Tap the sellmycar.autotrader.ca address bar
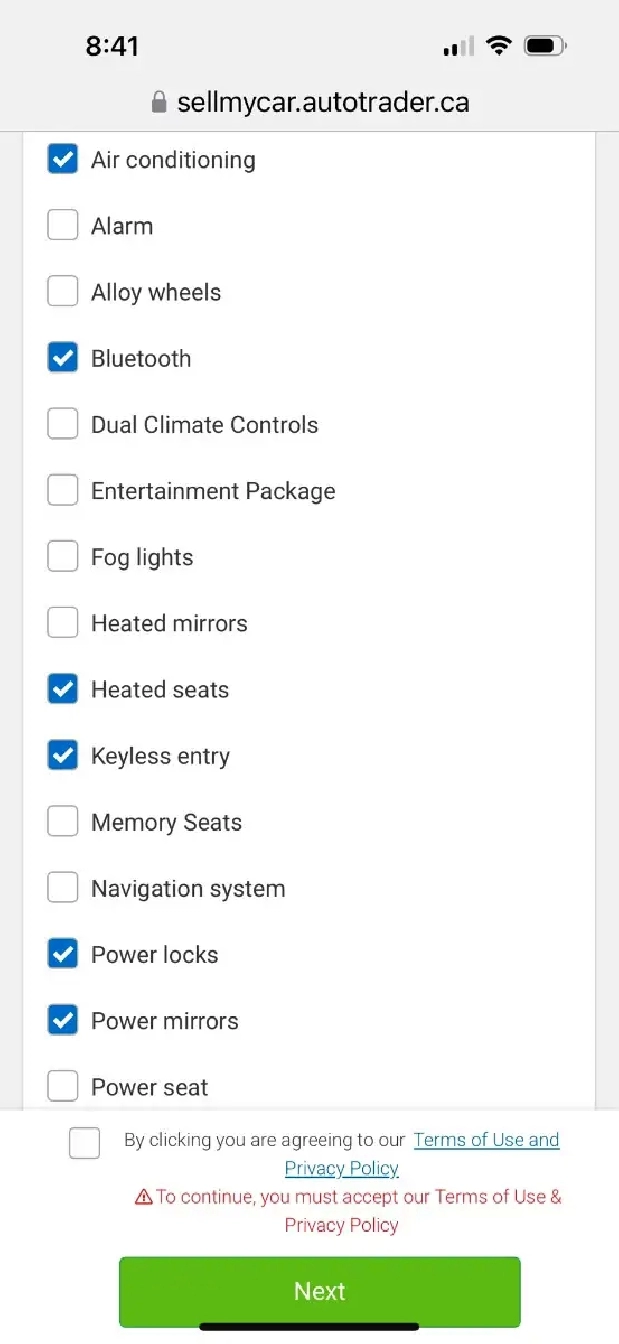Image resolution: width=619 pixels, height=1344 pixels. pyautogui.click(x=310, y=102)
